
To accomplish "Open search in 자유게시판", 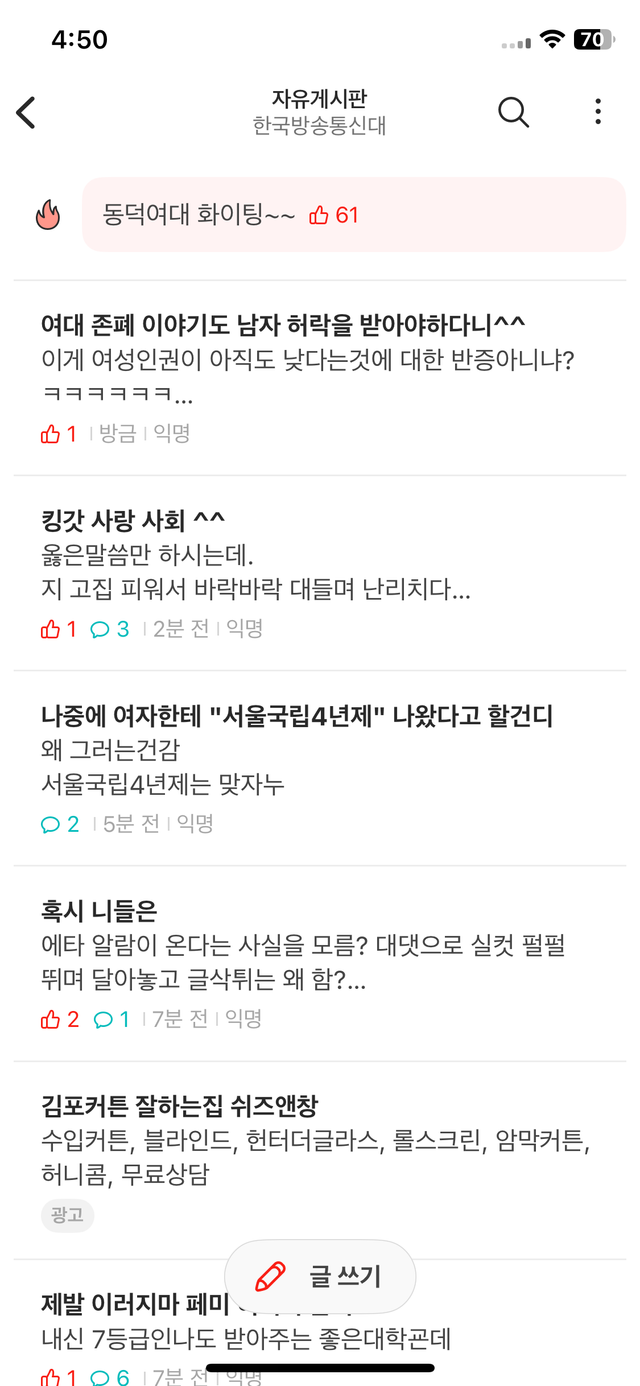I will [x=513, y=112].
